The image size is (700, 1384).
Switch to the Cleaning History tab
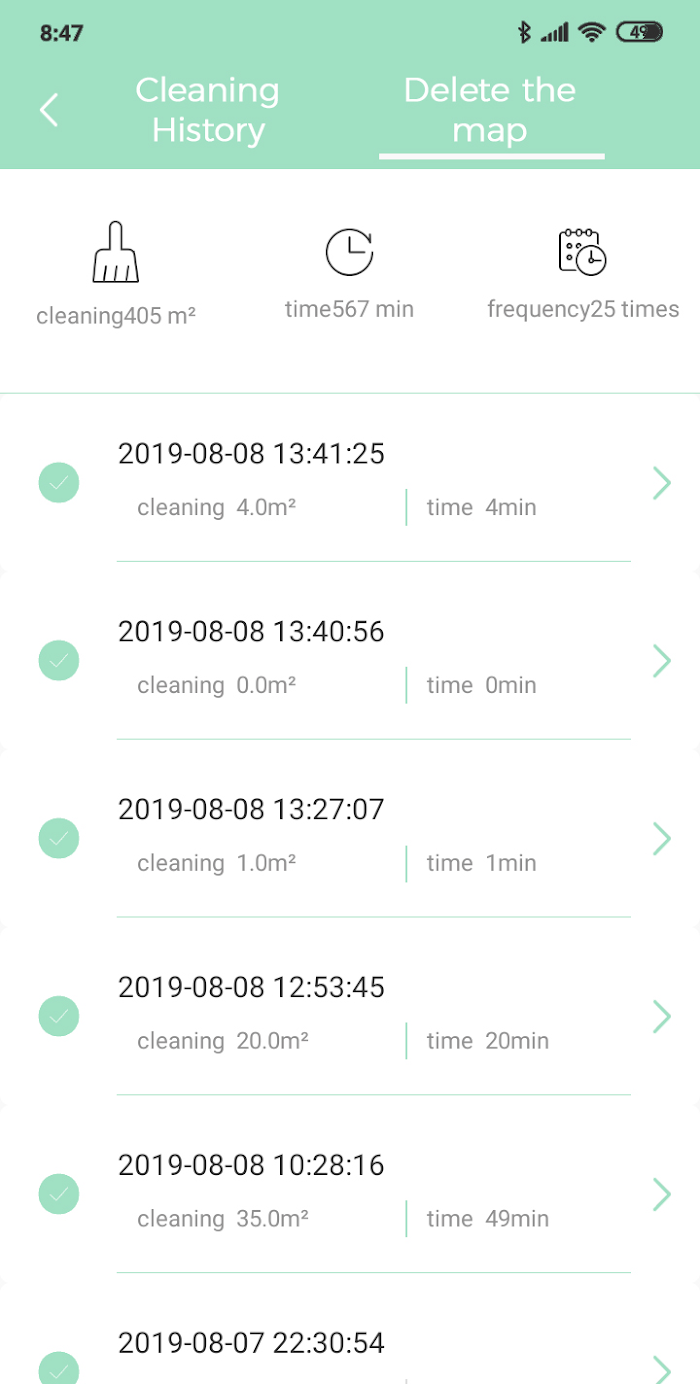click(x=208, y=110)
